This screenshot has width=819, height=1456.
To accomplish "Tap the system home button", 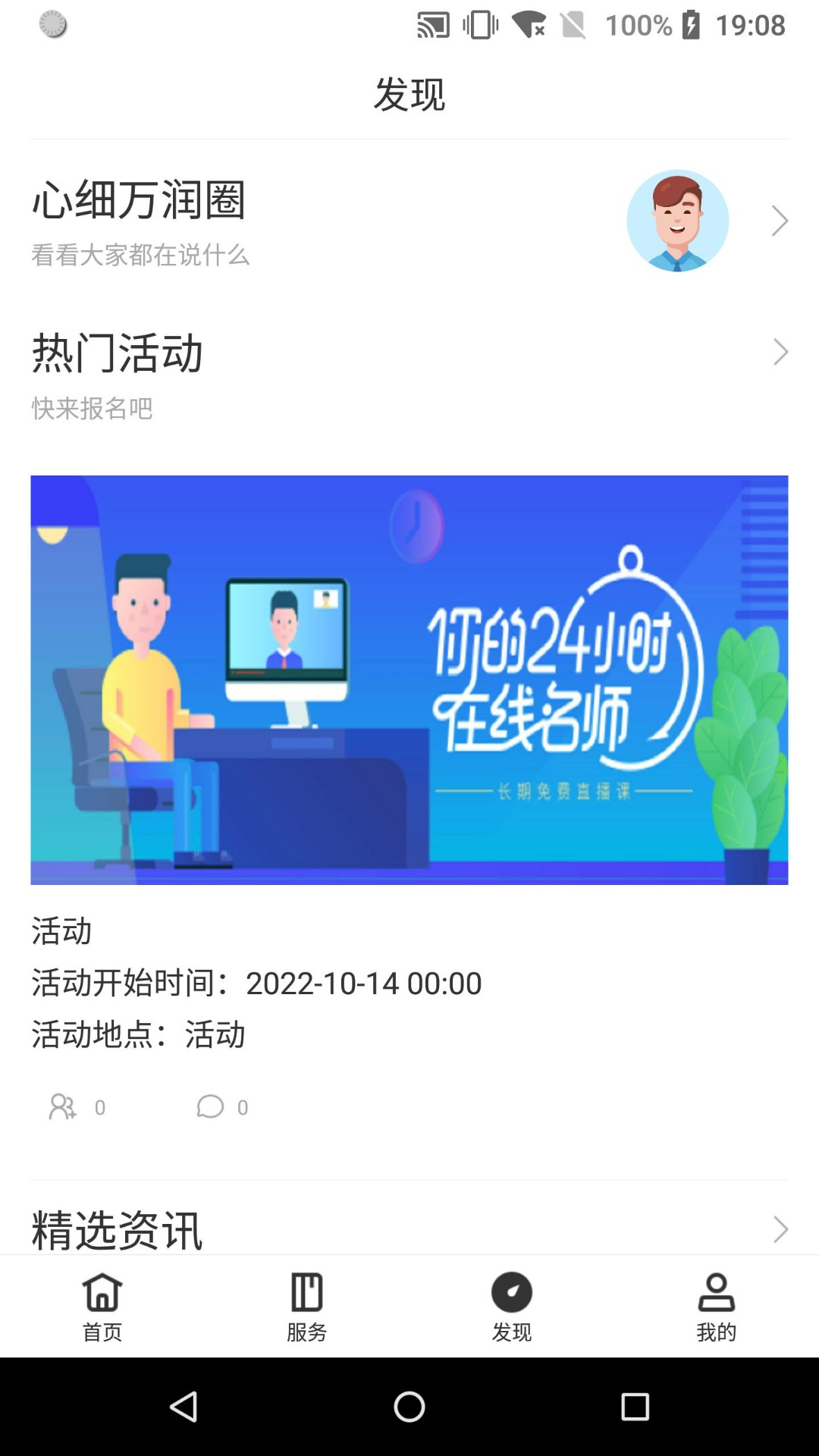I will 409,1407.
